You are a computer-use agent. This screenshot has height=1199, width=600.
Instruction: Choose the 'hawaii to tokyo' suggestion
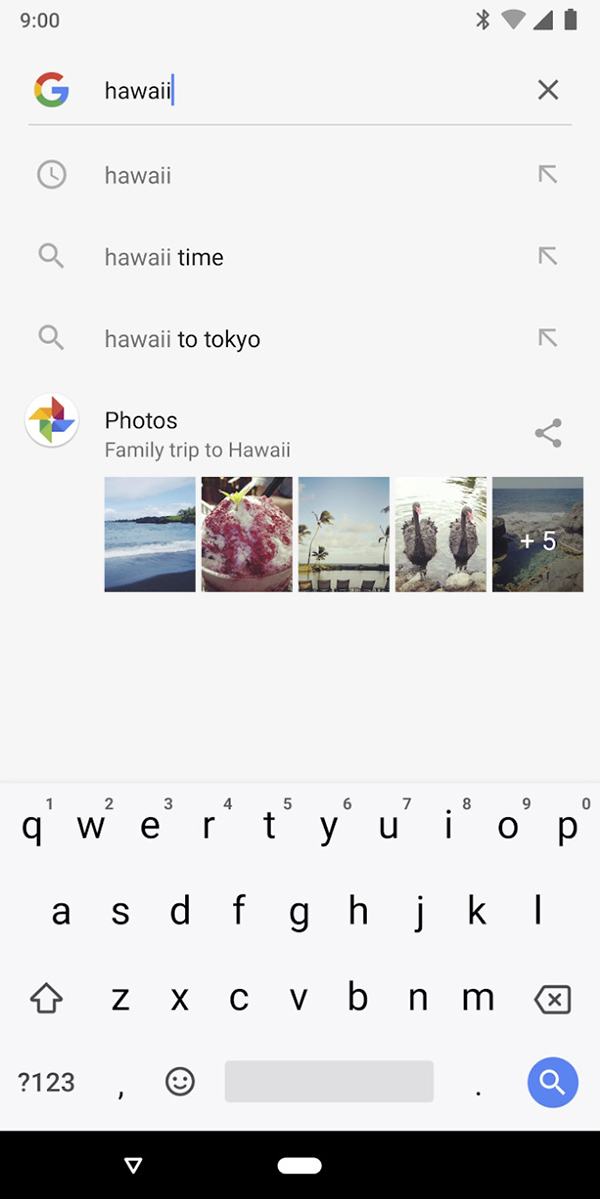(x=182, y=340)
